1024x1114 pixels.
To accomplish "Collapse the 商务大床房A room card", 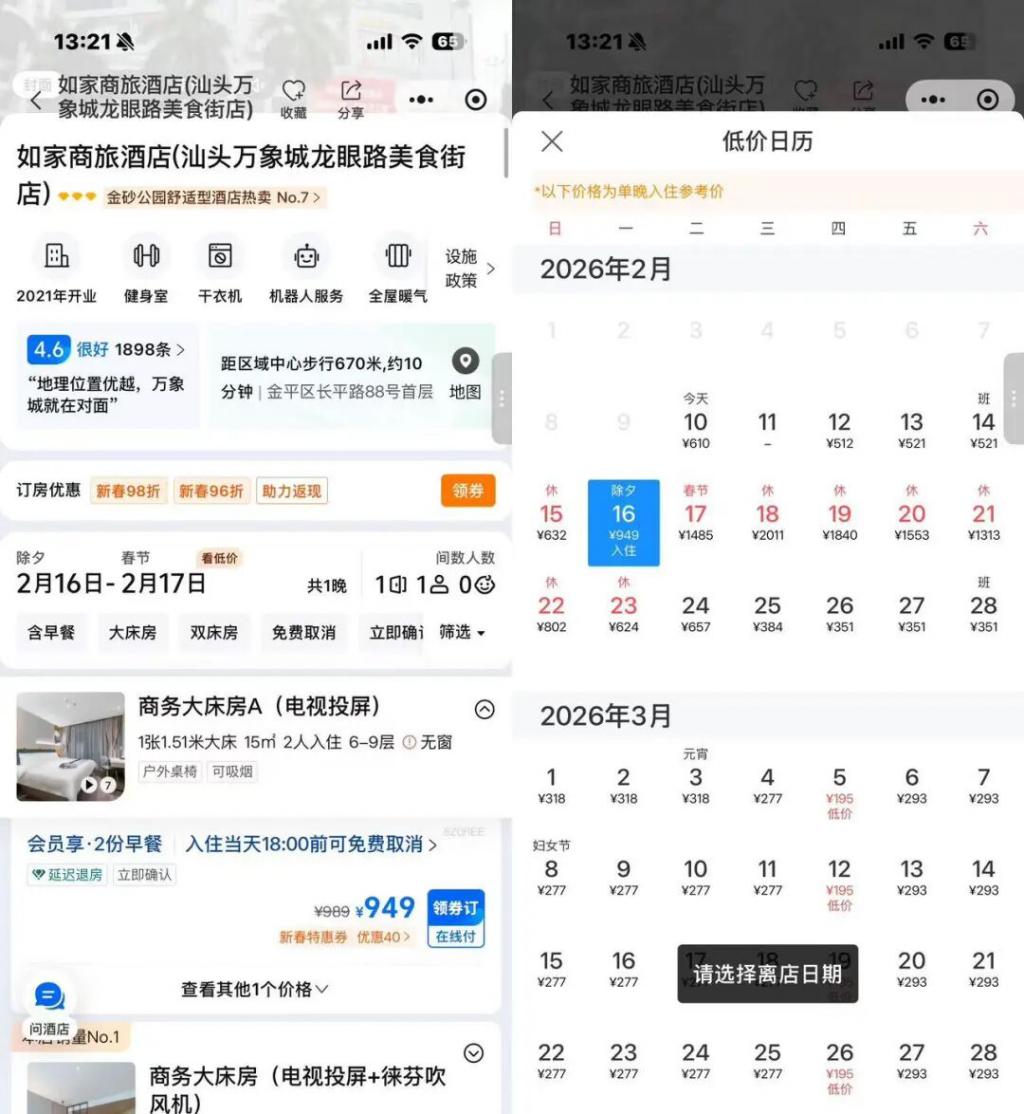I will click(484, 709).
